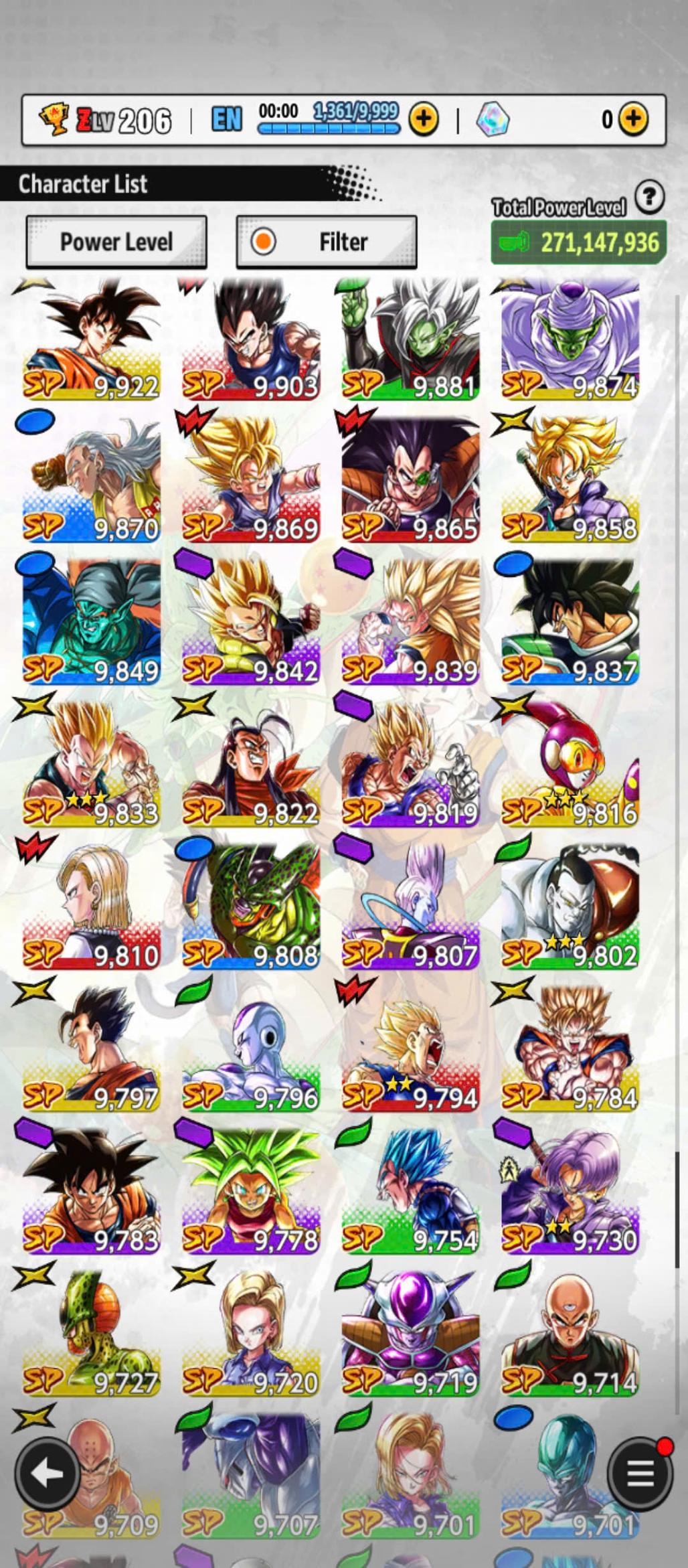Viewport: 688px width, 1568px height.
Task: Open the help question mark icon
Action: pyautogui.click(x=649, y=198)
